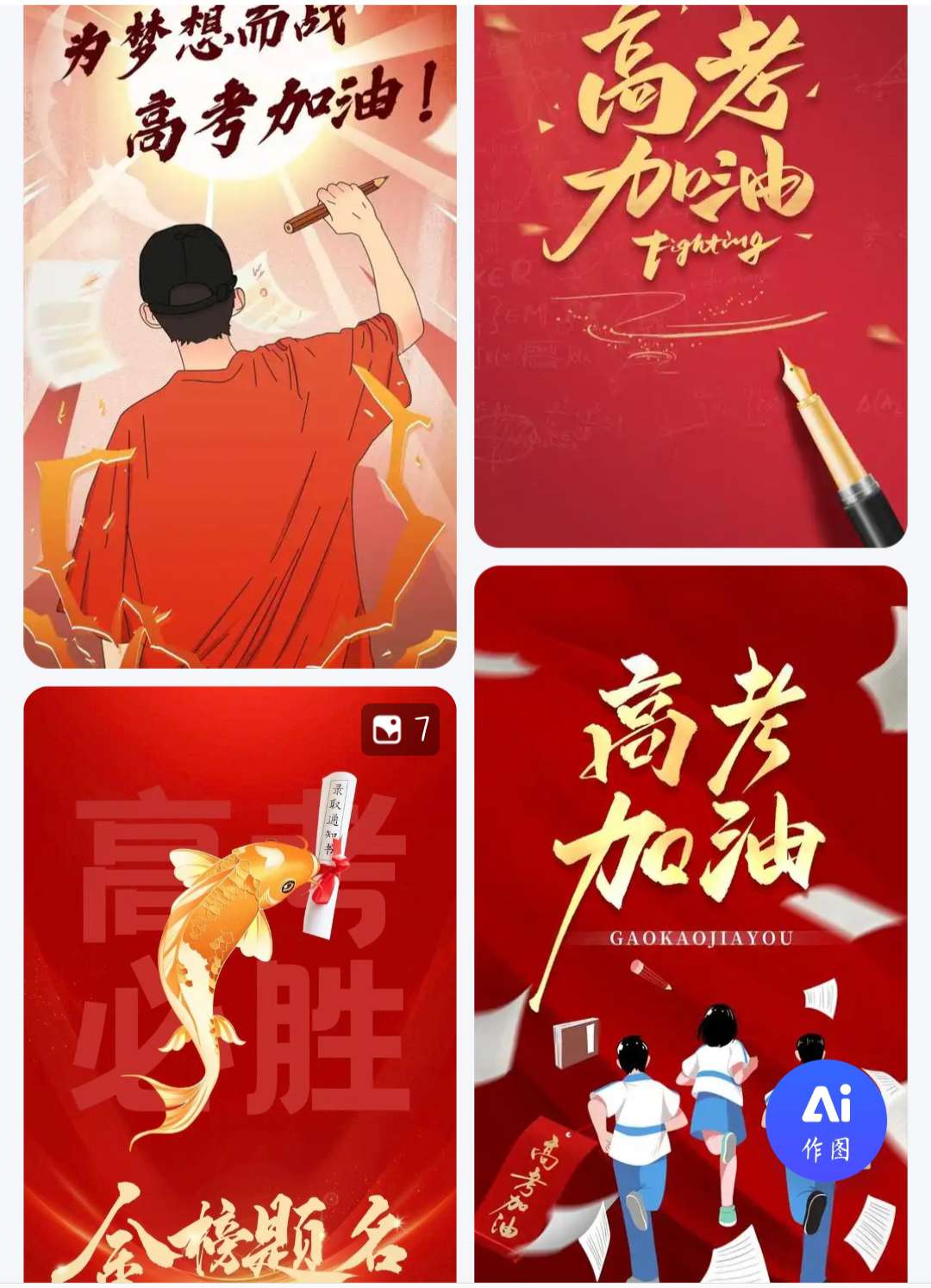Image resolution: width=931 pixels, height=1288 pixels.
Task: Launch the AI 作图 floating button
Action: point(826,1120)
